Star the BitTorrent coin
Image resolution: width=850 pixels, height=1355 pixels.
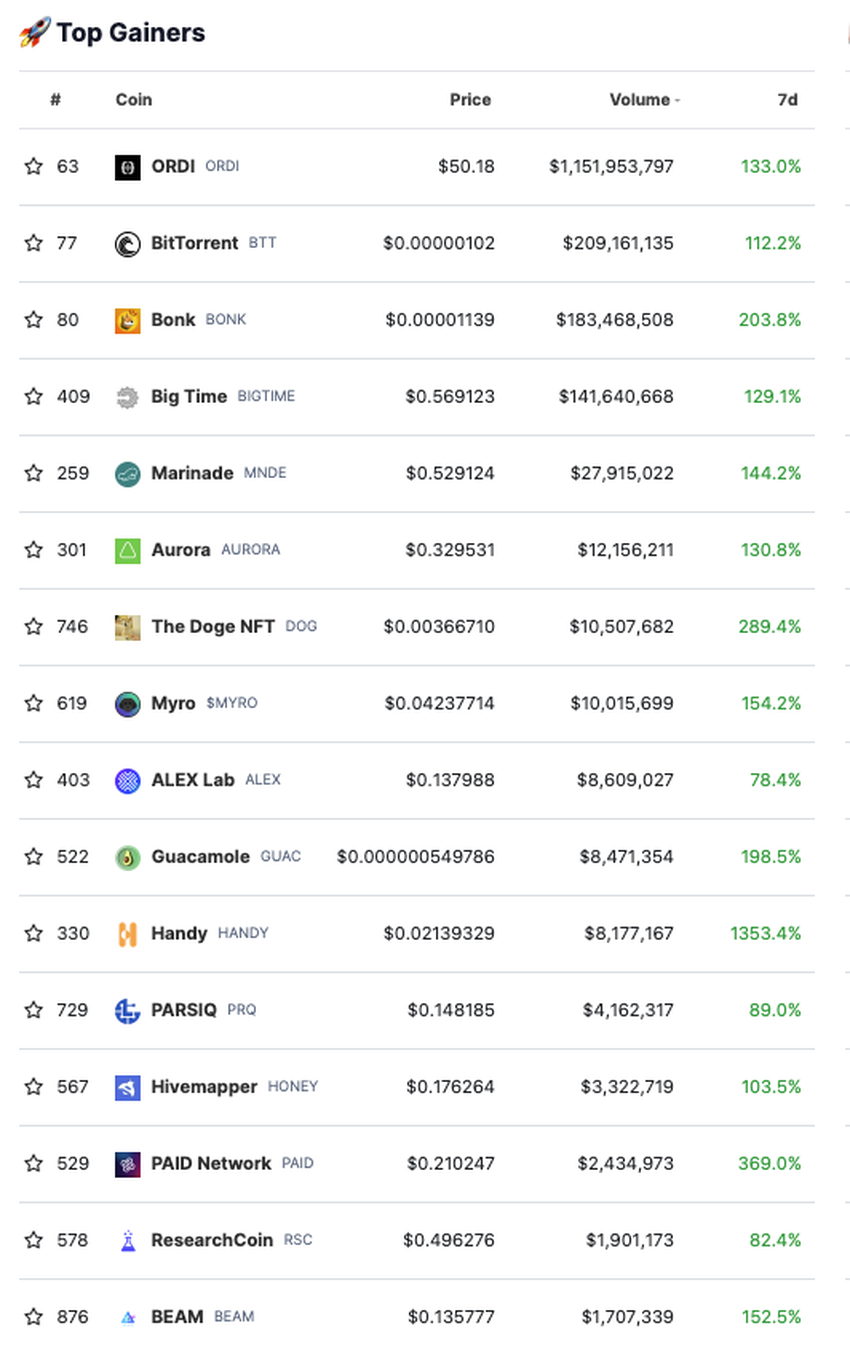point(34,243)
